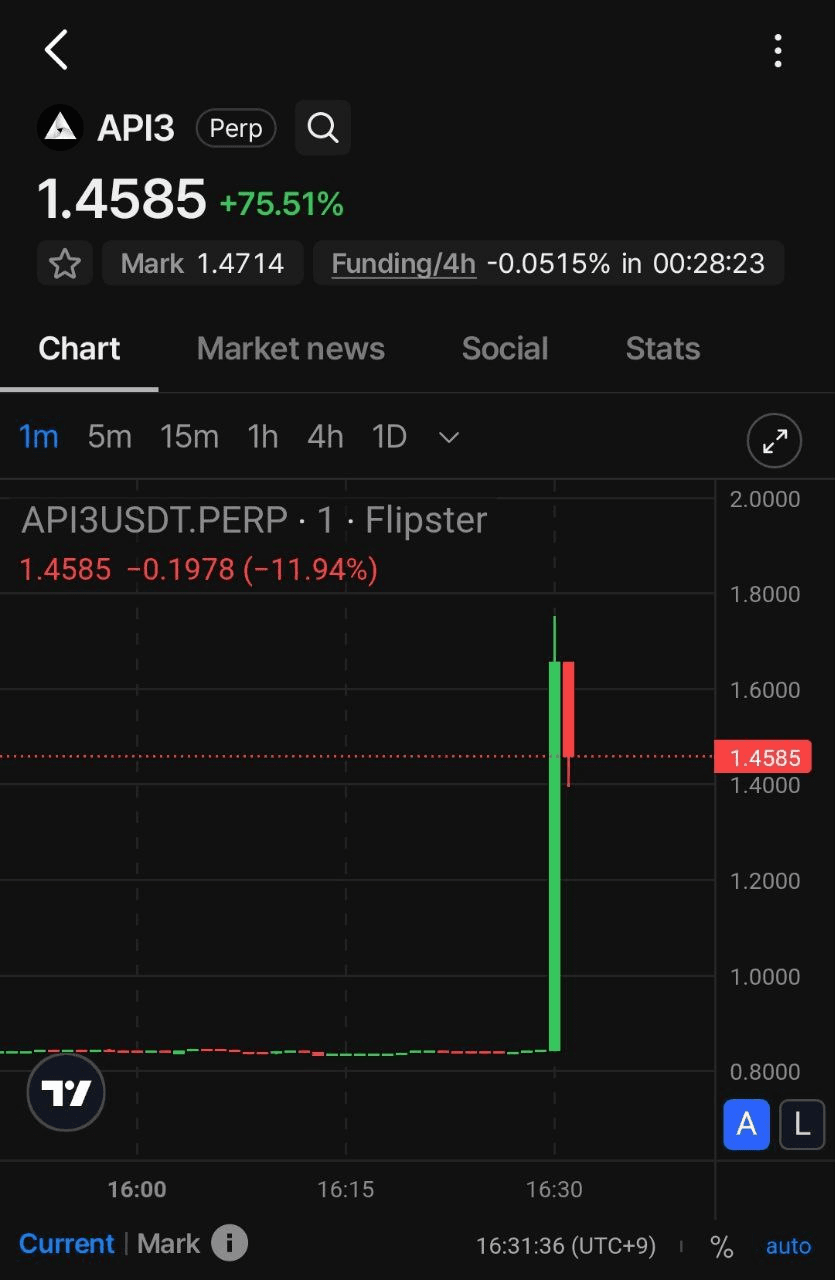The image size is (835, 1280).
Task: Open the Stats tab
Action: 662,348
